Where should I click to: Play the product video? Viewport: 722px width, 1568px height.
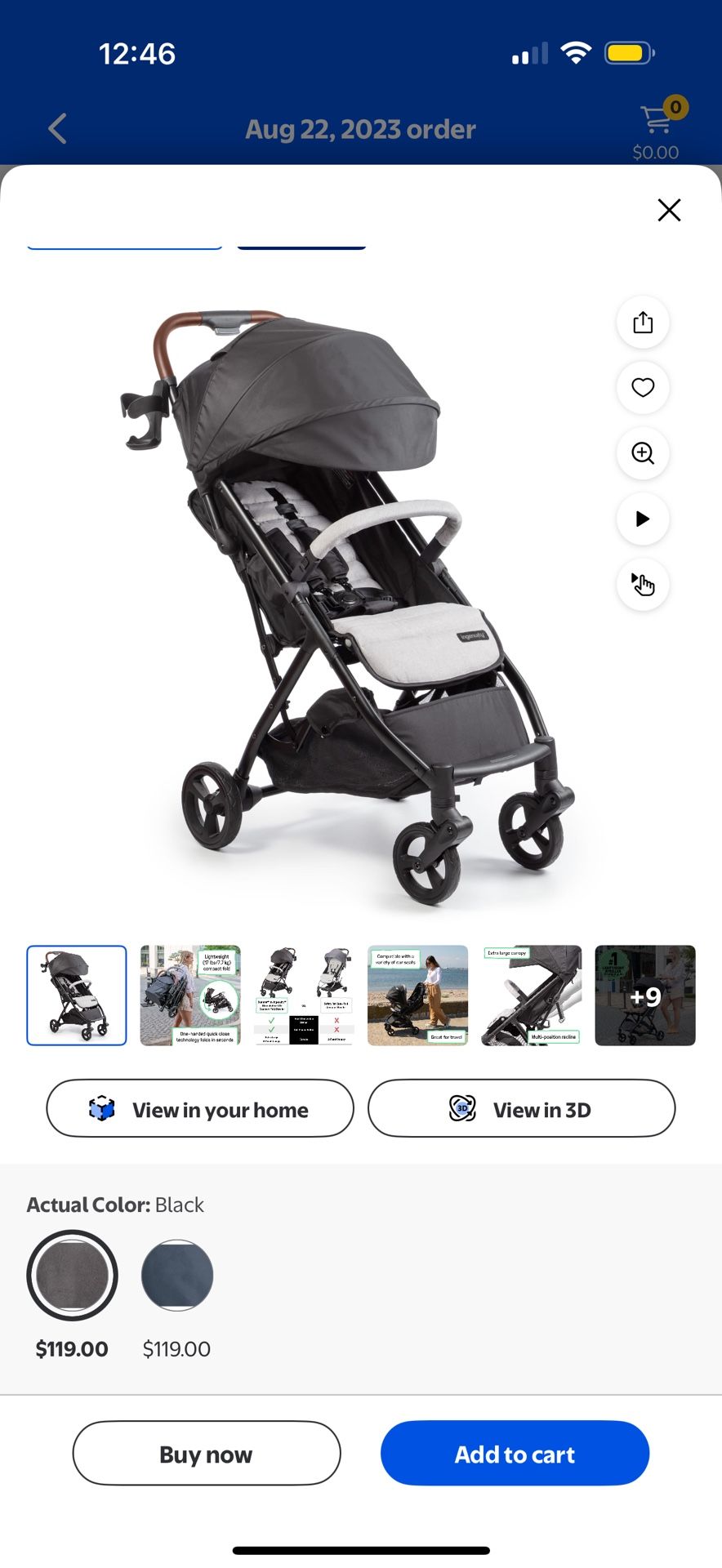tap(643, 519)
